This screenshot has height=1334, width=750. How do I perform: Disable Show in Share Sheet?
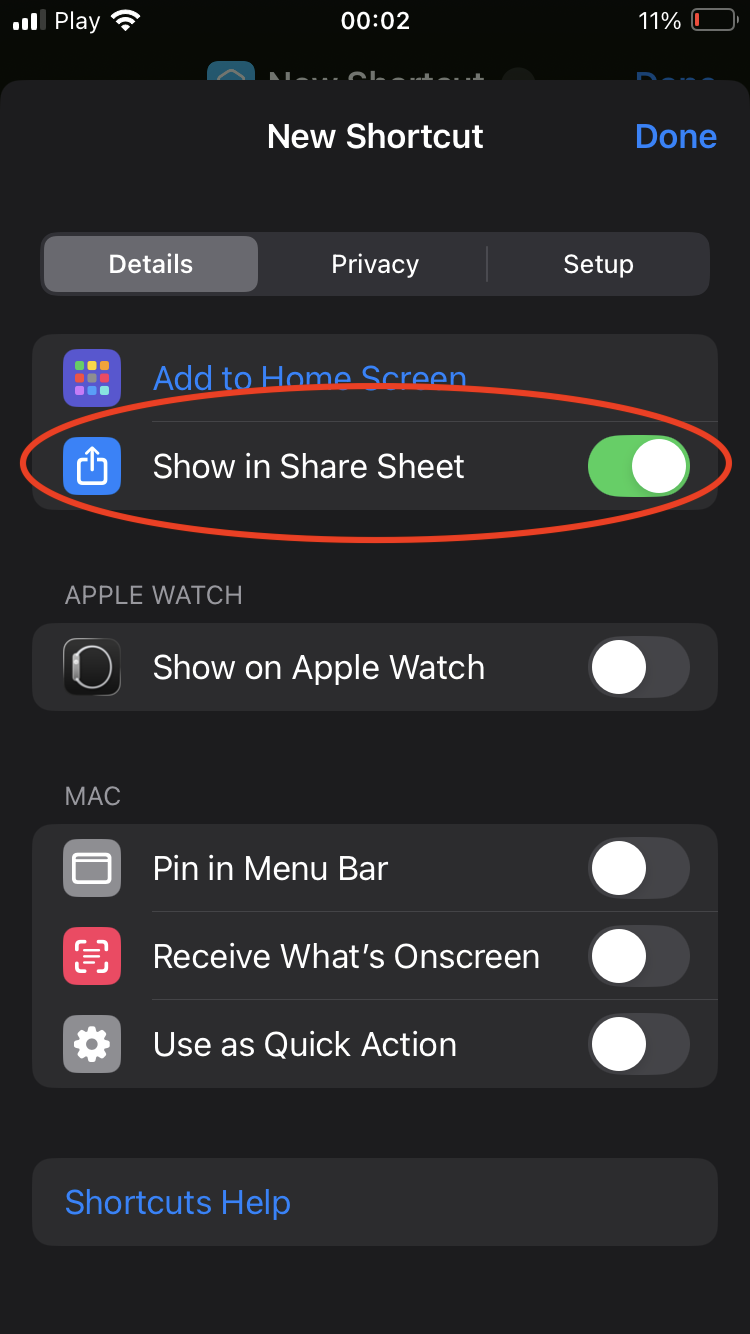(638, 466)
